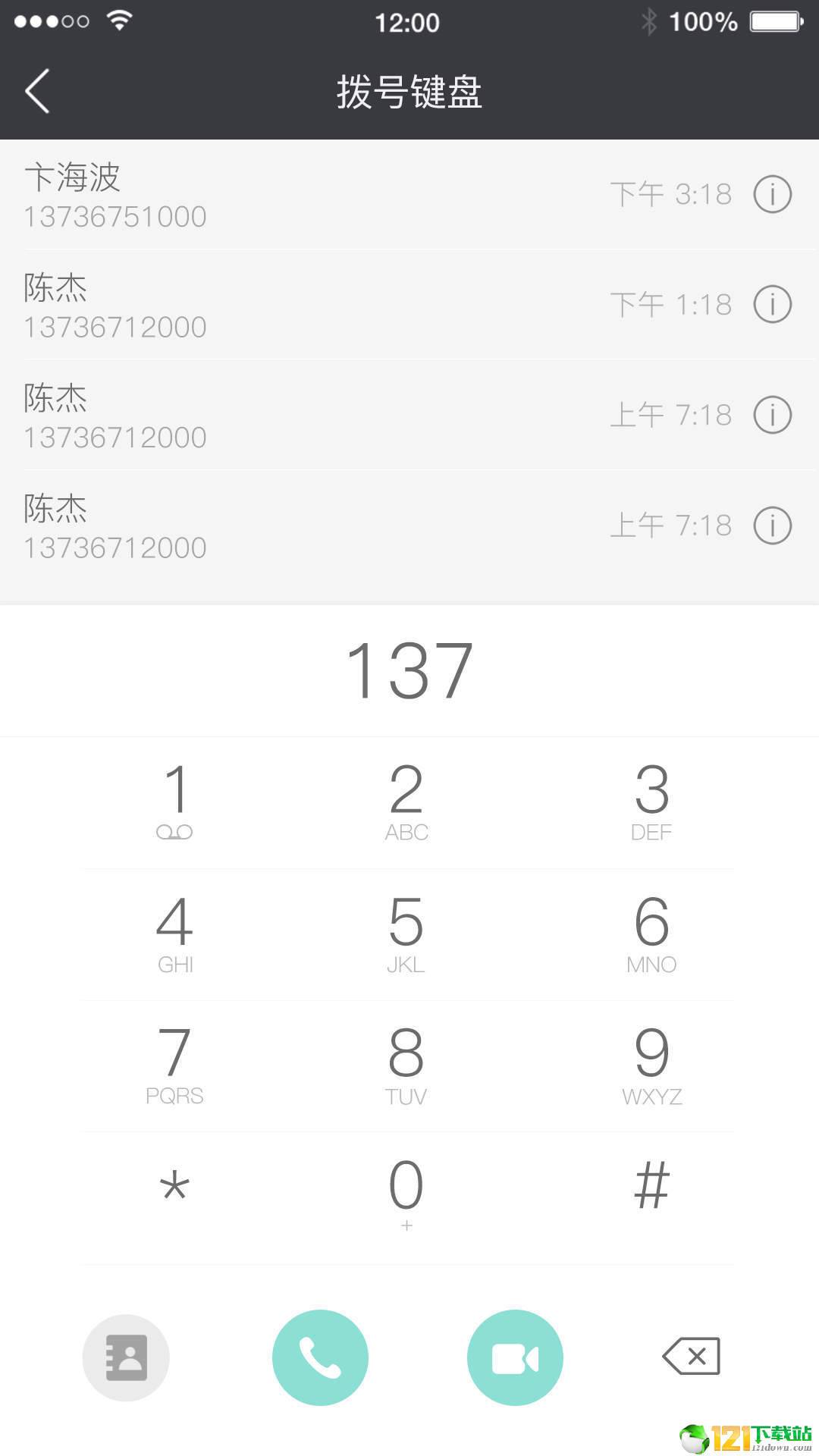
Task: Open the contacts book icon
Action: [126, 1357]
